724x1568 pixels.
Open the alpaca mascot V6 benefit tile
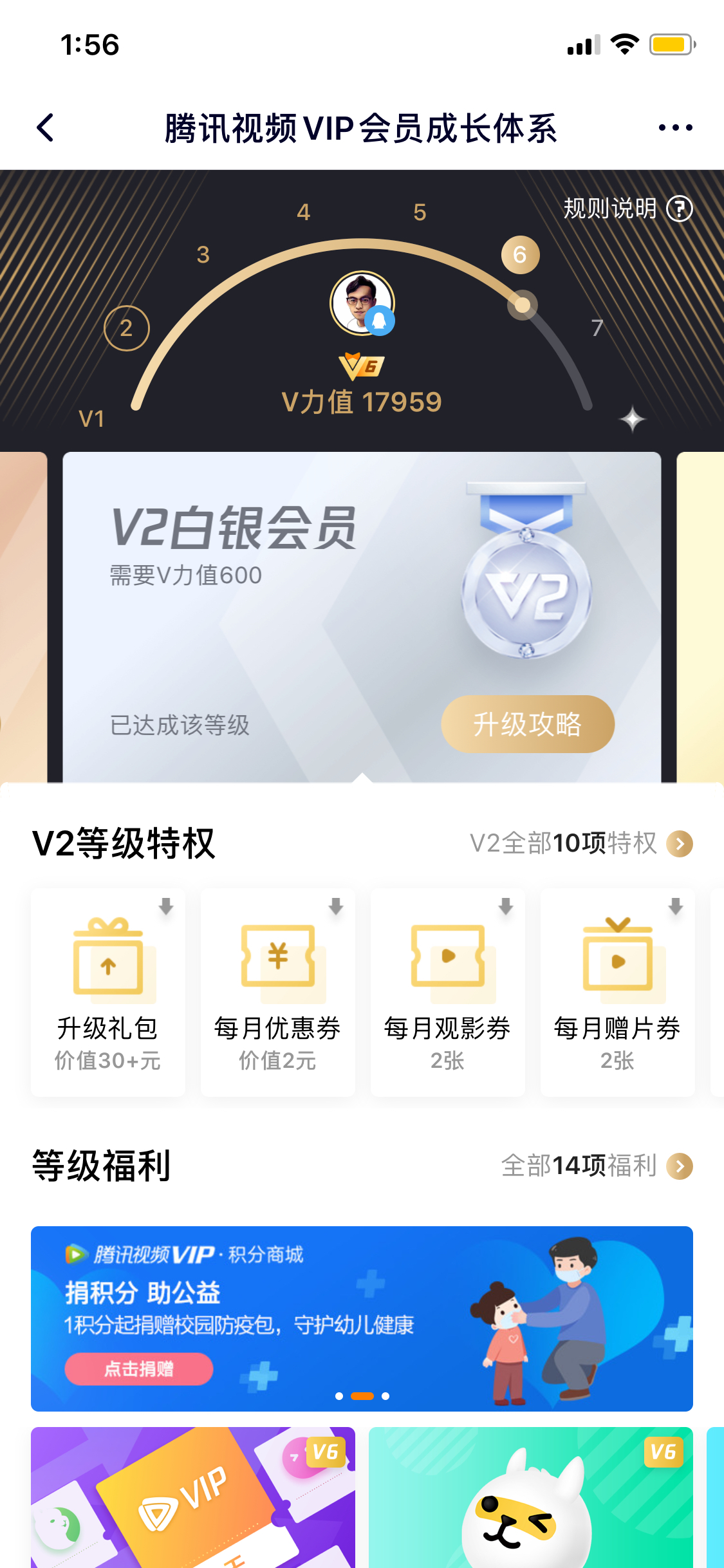tap(531, 1497)
